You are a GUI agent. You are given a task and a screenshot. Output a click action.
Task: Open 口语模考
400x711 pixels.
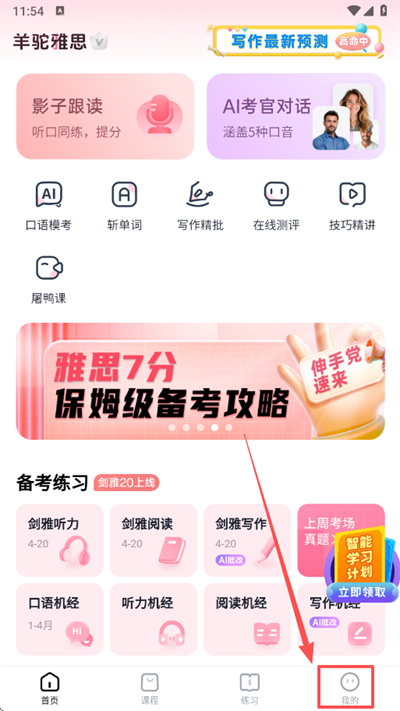(x=49, y=206)
